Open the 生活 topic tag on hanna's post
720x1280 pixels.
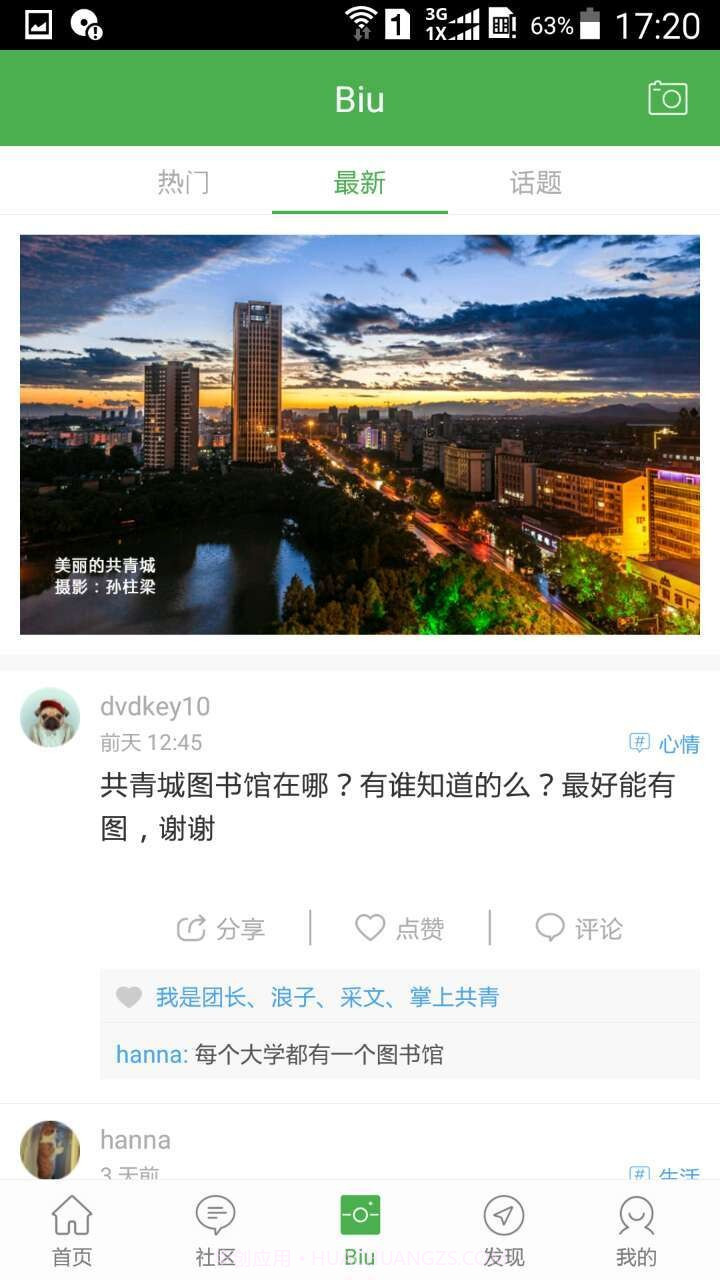click(x=668, y=1172)
